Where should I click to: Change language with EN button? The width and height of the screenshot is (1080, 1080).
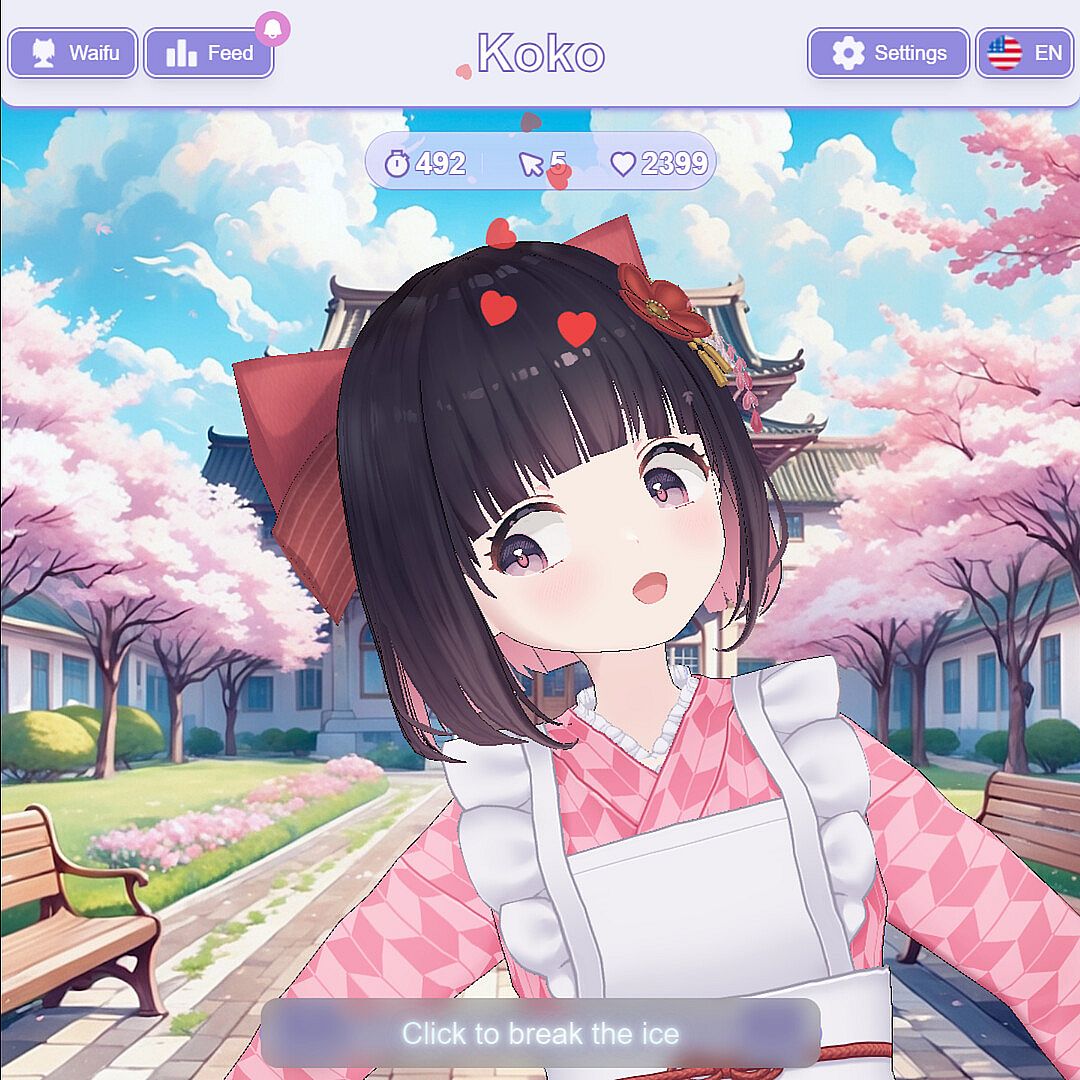pyautogui.click(x=1026, y=53)
